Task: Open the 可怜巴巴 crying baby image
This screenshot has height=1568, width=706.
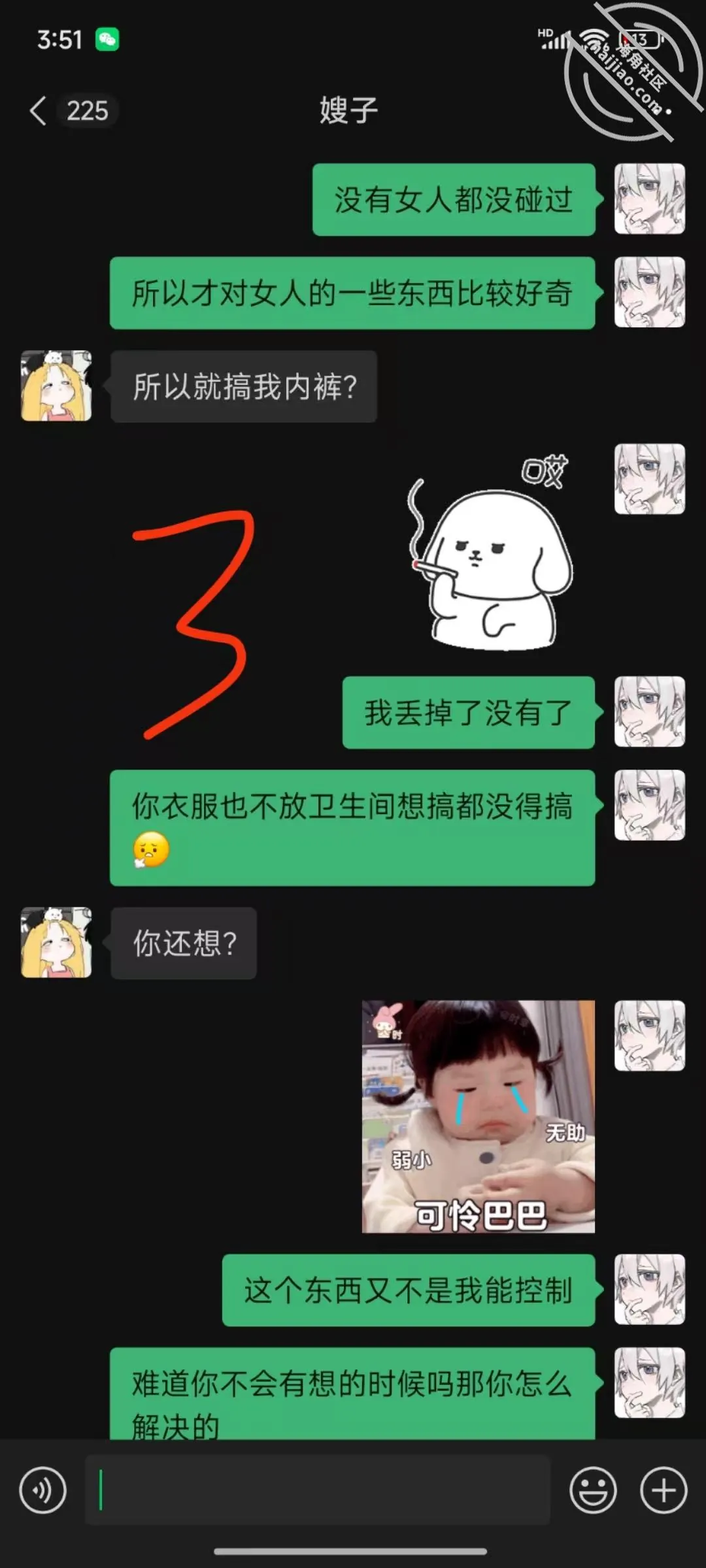Action: point(479,1117)
